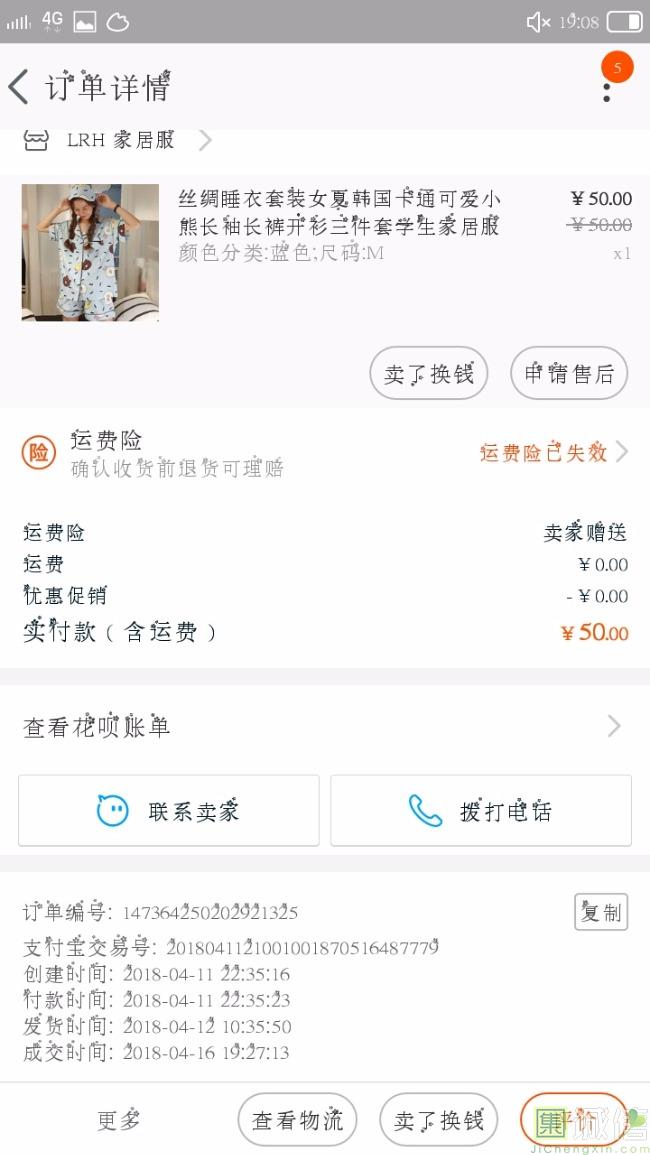
Task: Tap the 申请售后 button
Action: (569, 374)
